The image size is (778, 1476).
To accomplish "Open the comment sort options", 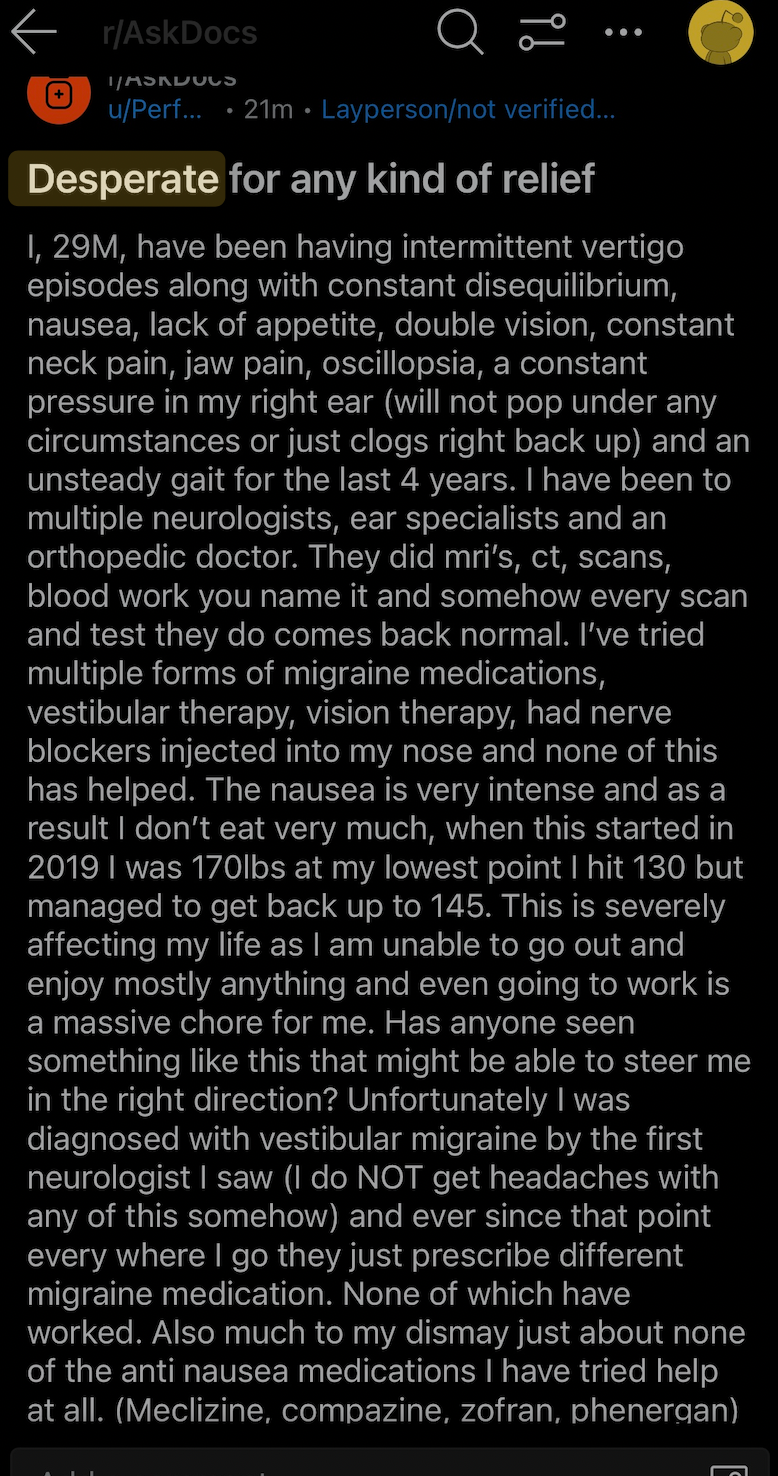I will click(542, 33).
